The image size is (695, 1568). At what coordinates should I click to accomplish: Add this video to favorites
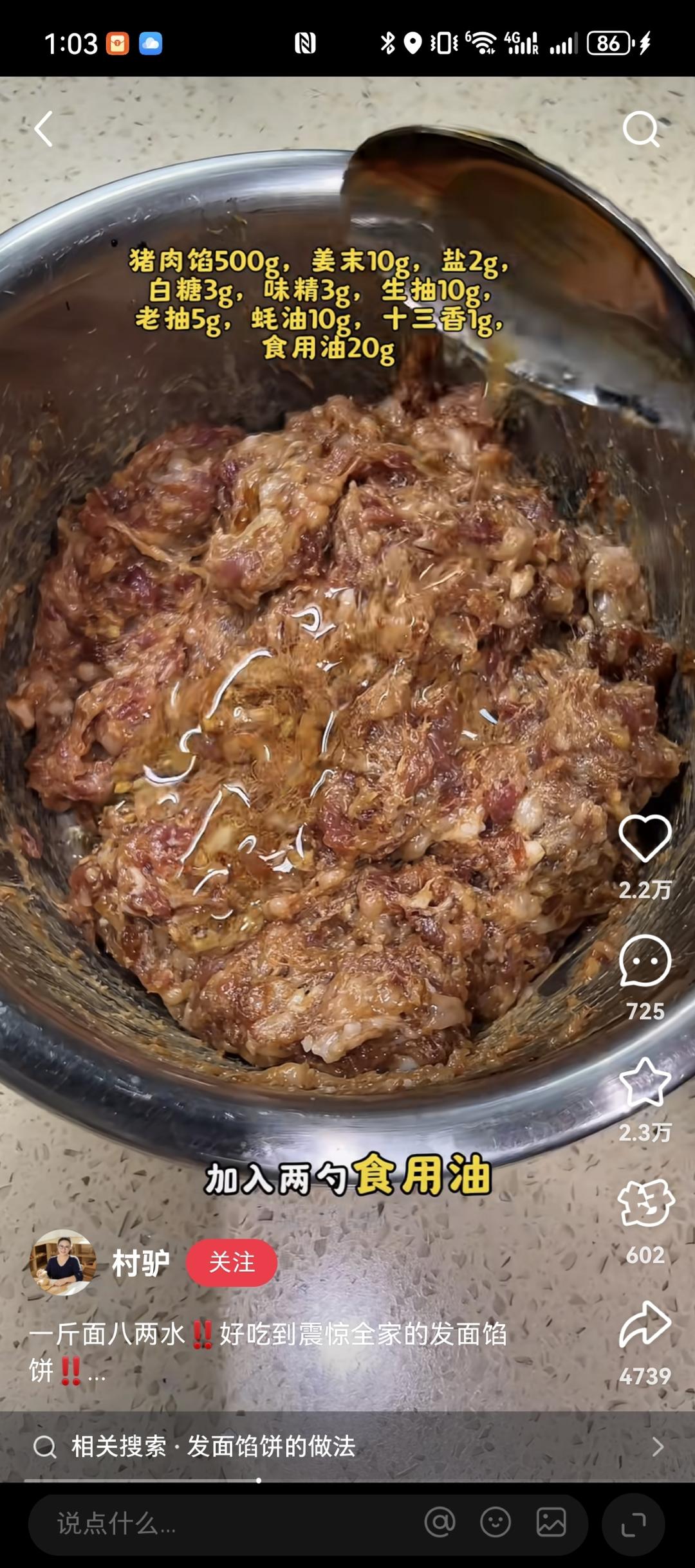(x=645, y=1082)
